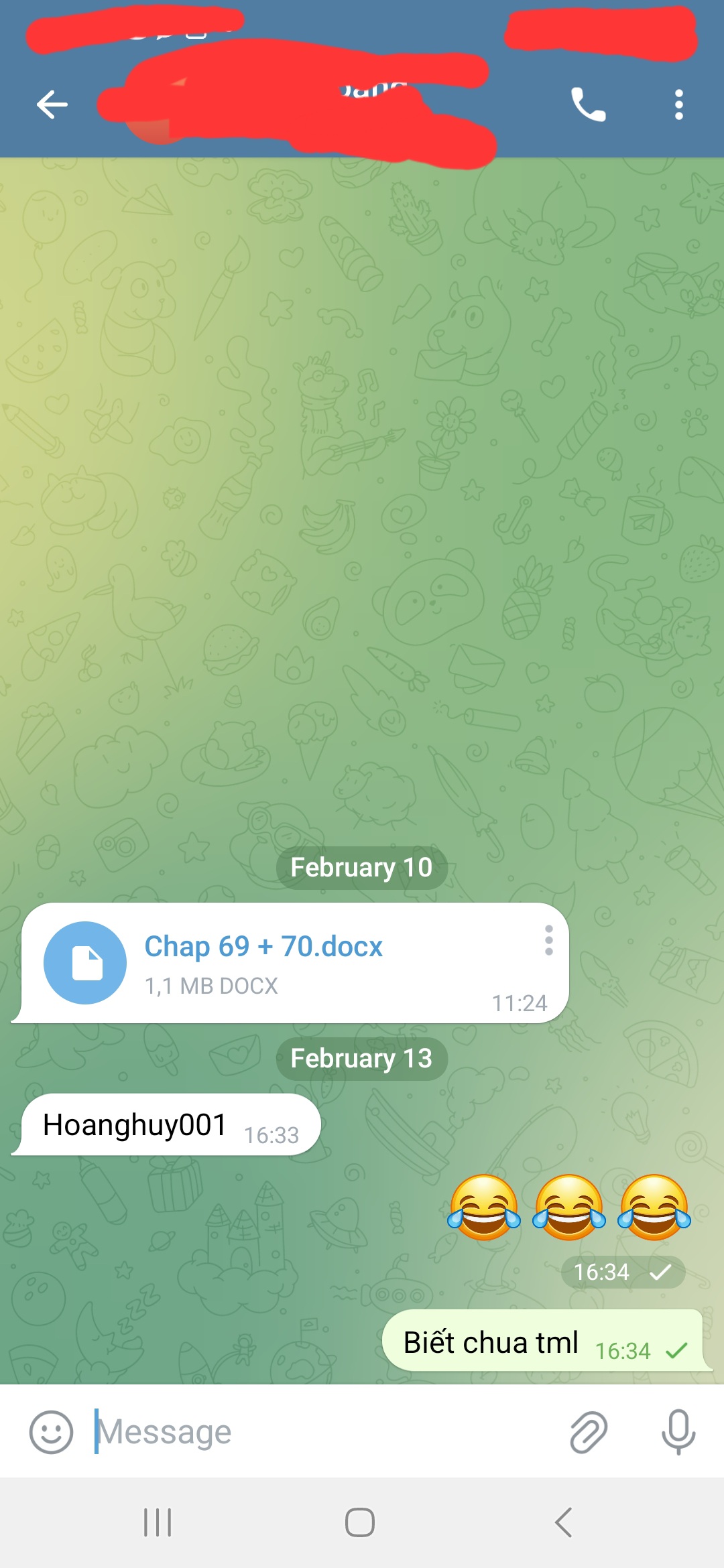
Task: Open options for the Chap 69 + 70.docx file
Action: tap(548, 940)
